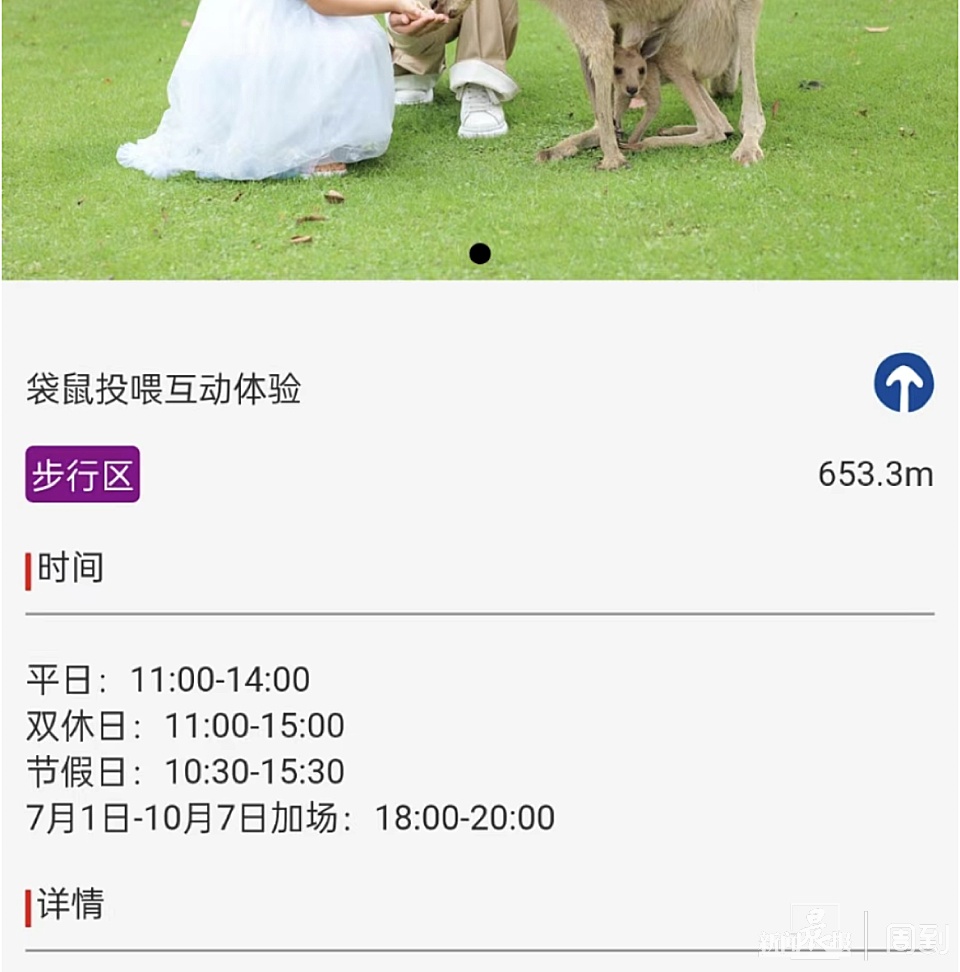Expand the 时间 schedule section
Viewport: 960px width, 972px height.
pos(68,567)
